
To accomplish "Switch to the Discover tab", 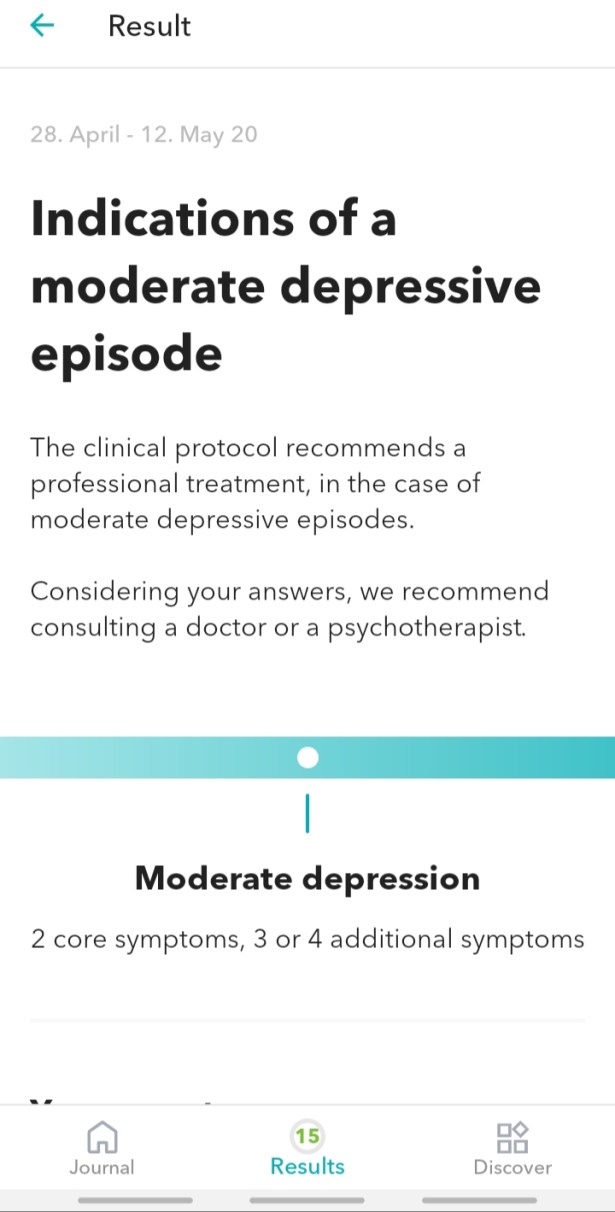I will coord(512,1148).
